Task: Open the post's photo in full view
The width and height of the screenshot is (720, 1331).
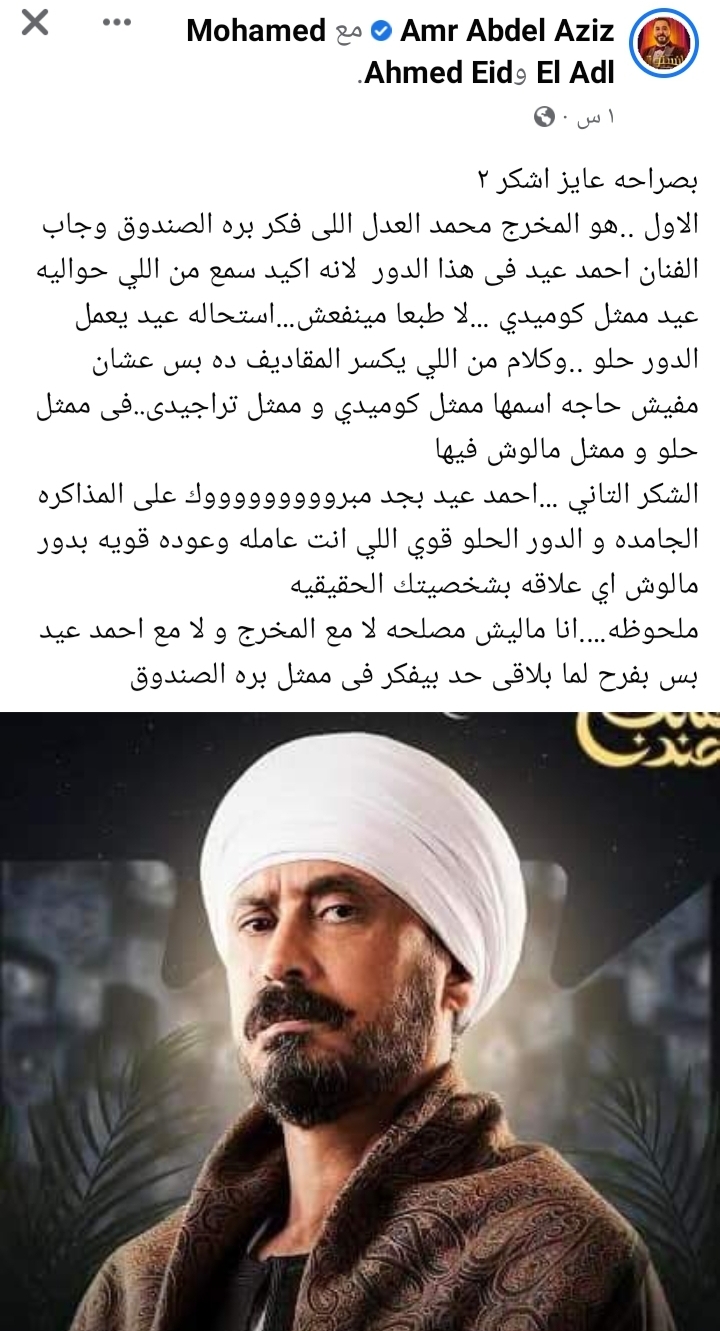Action: pos(360,1020)
